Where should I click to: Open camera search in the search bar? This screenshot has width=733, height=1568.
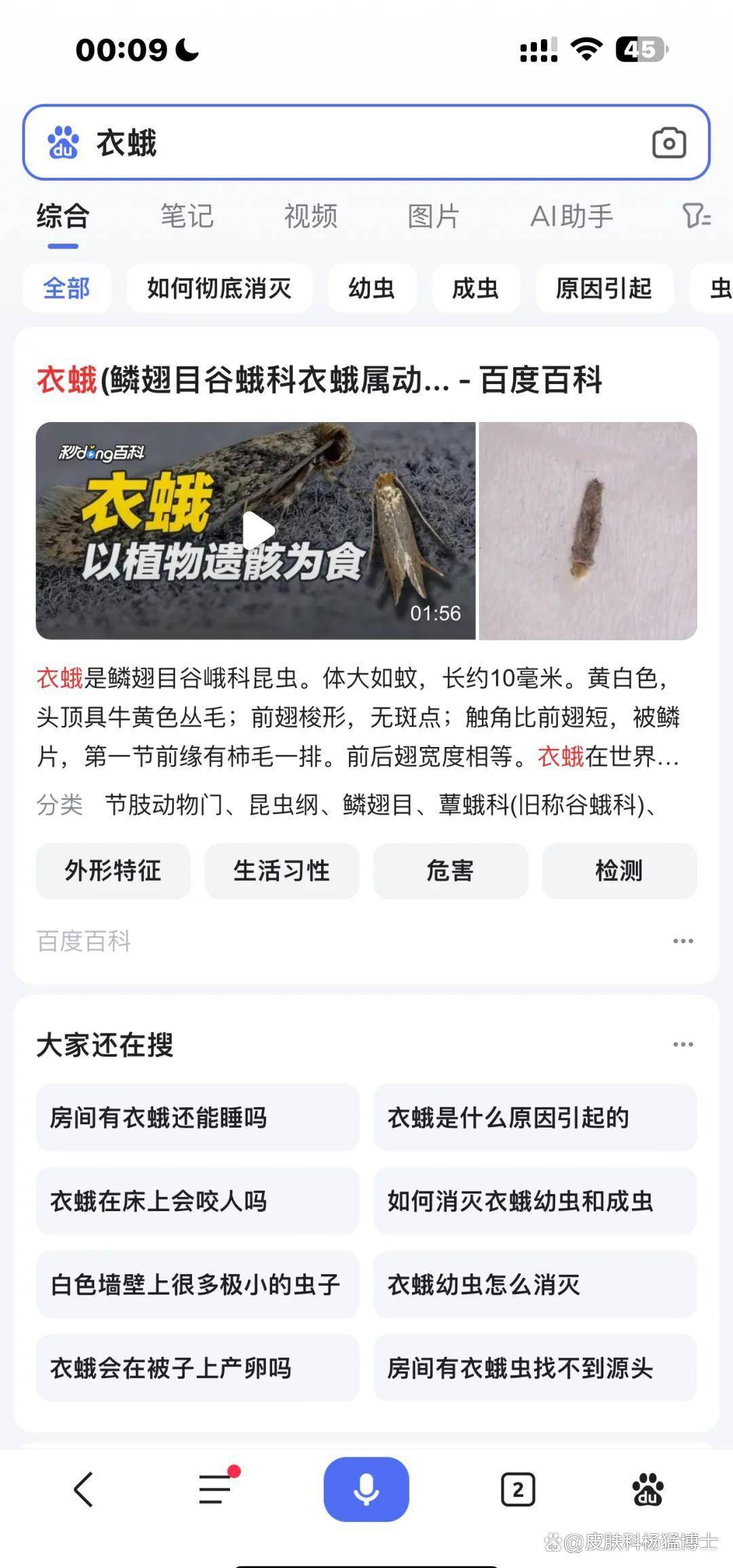point(669,143)
